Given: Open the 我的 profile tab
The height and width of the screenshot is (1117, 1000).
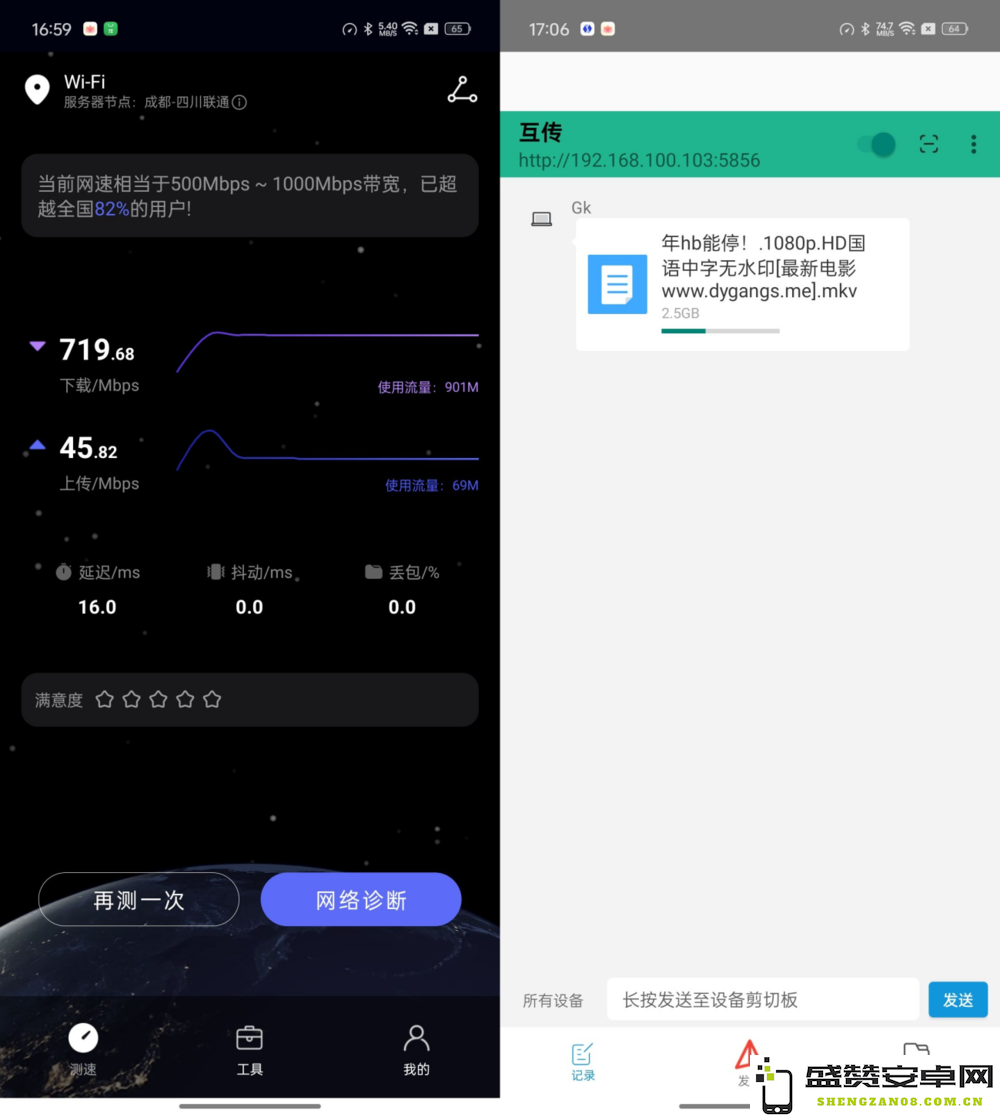Looking at the screenshot, I should coord(416,1049).
